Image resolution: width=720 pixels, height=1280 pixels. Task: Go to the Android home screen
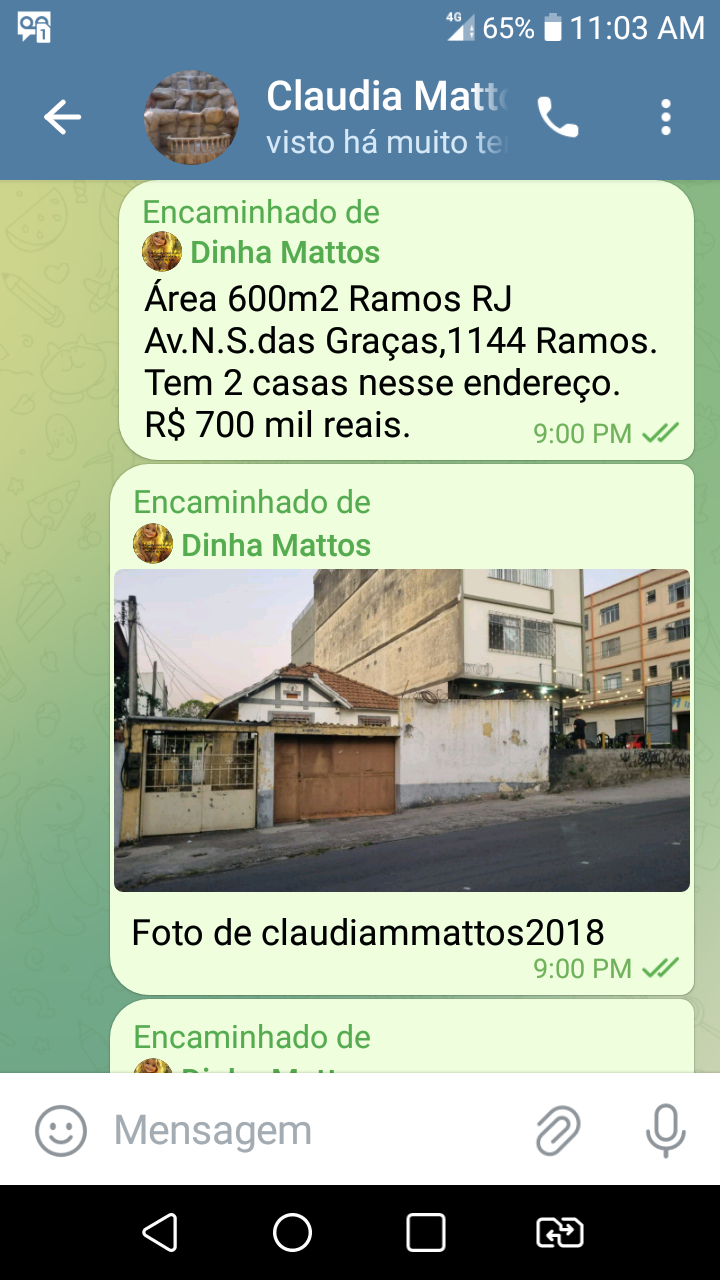click(x=292, y=1232)
